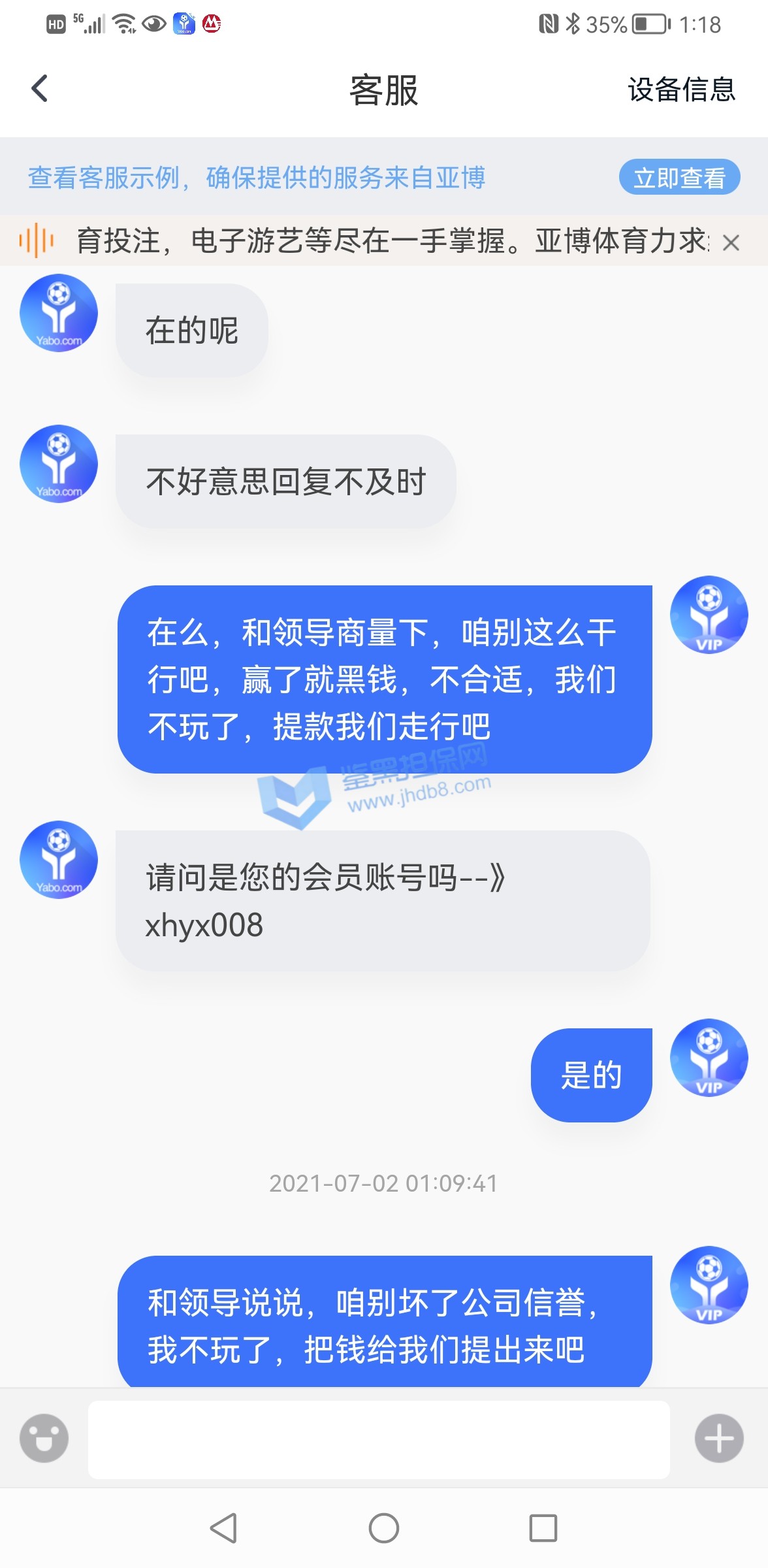Open the emoji picker
The width and height of the screenshot is (768, 1568).
[x=44, y=1438]
